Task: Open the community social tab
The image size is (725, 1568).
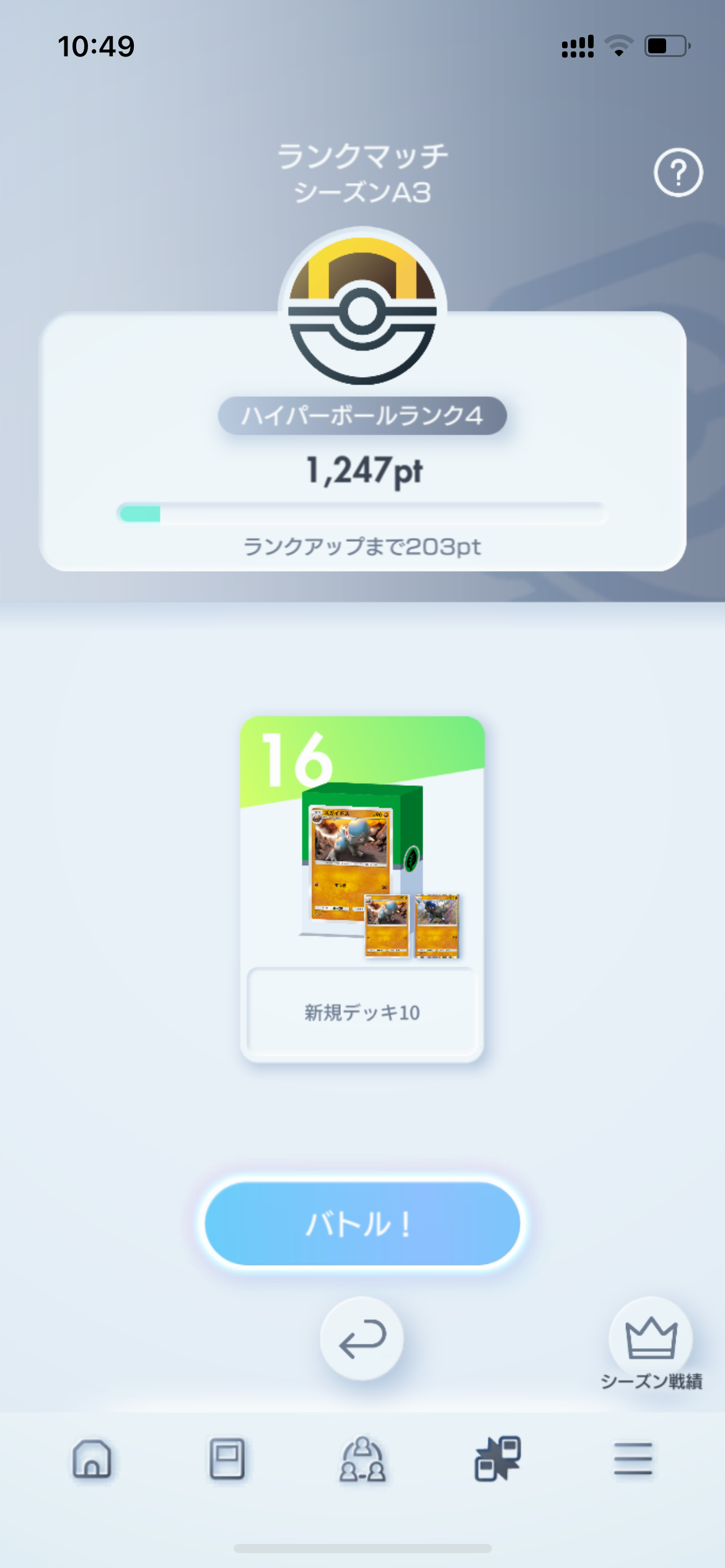Action: pos(362,1459)
